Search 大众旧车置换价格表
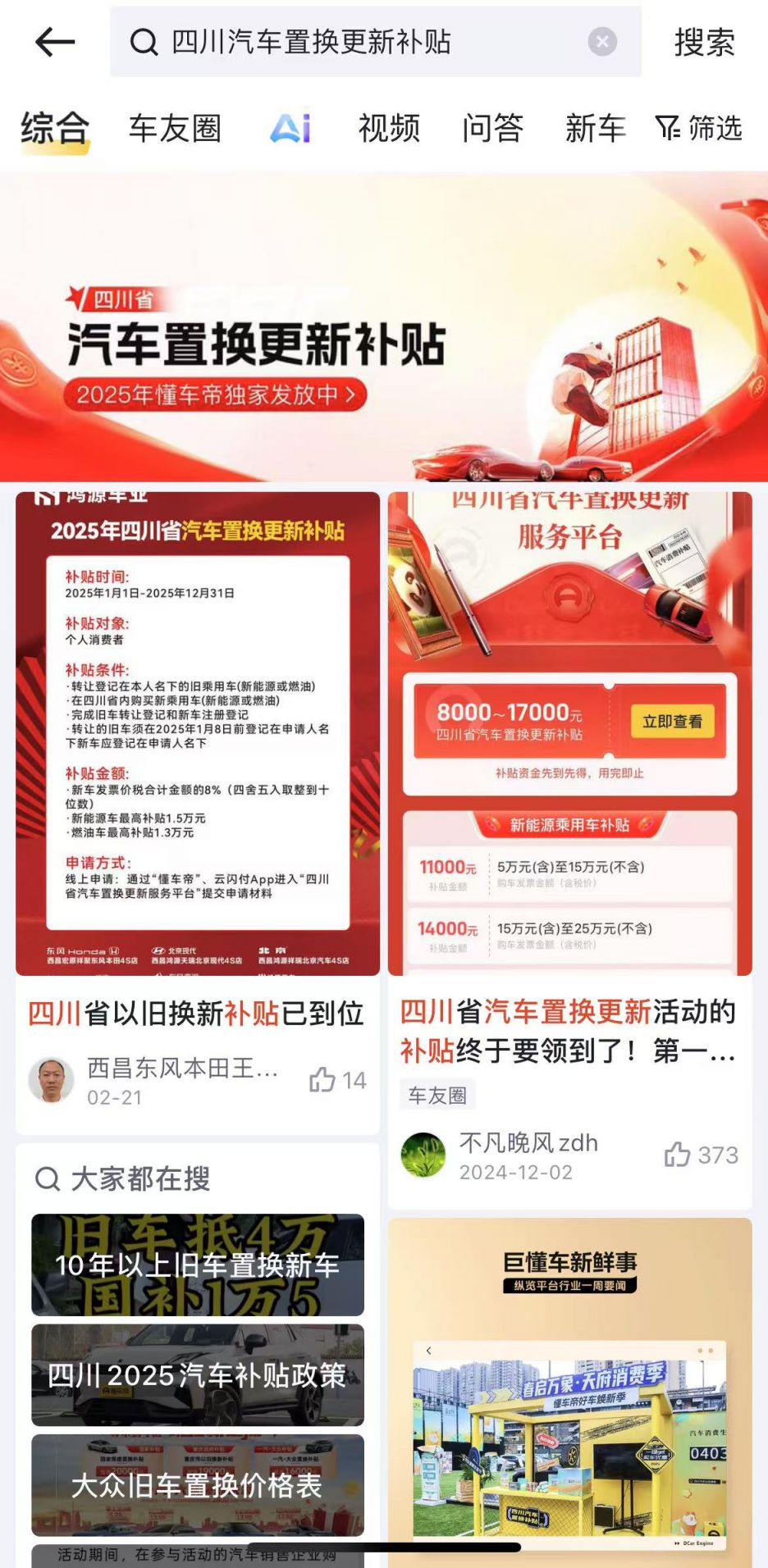The width and height of the screenshot is (768, 1568). [198, 1485]
